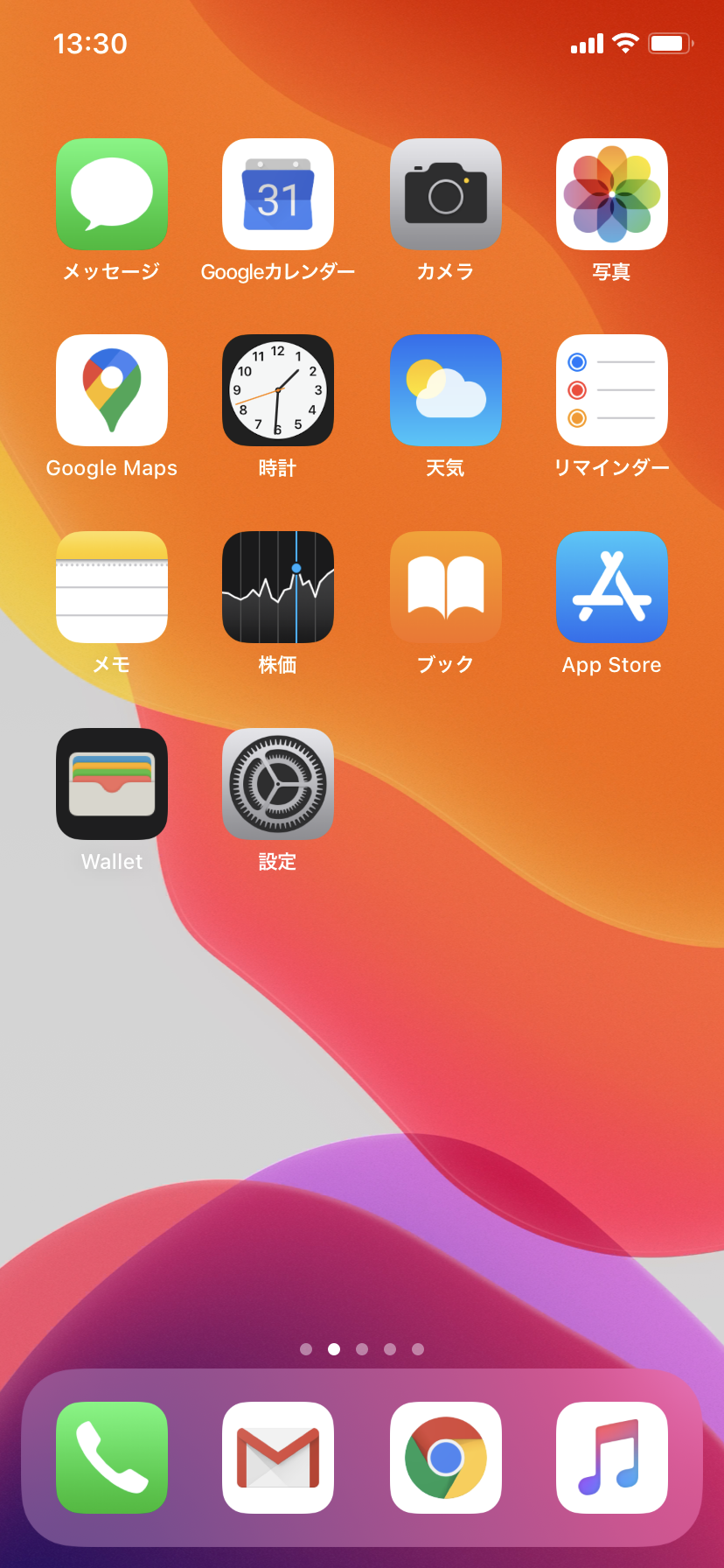
Task: Launch the App Store
Action: pyautogui.click(x=611, y=587)
